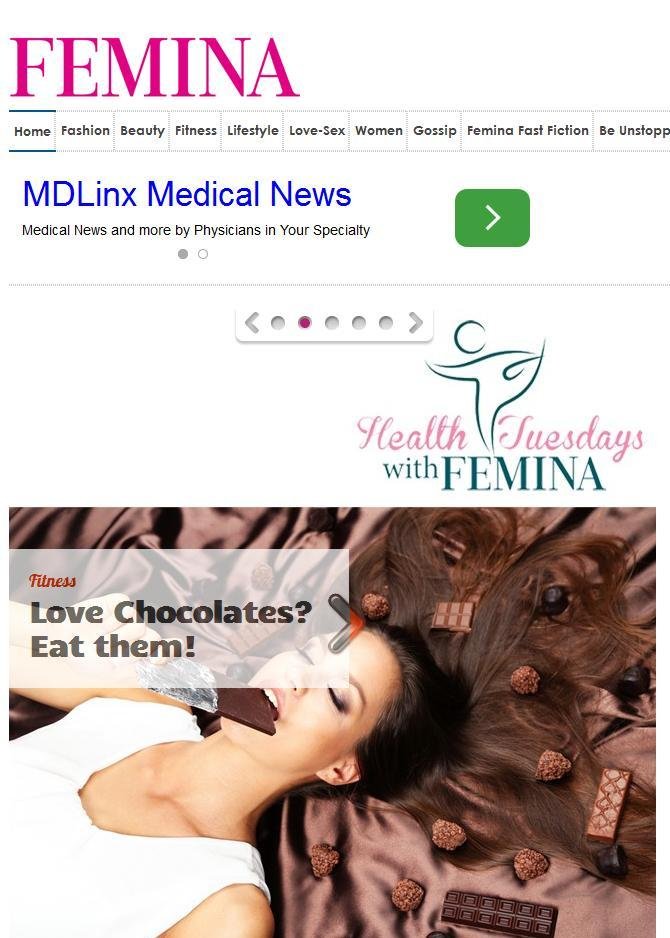670x938 pixels.
Task: Open Femina Fast Fiction
Action: (527, 131)
